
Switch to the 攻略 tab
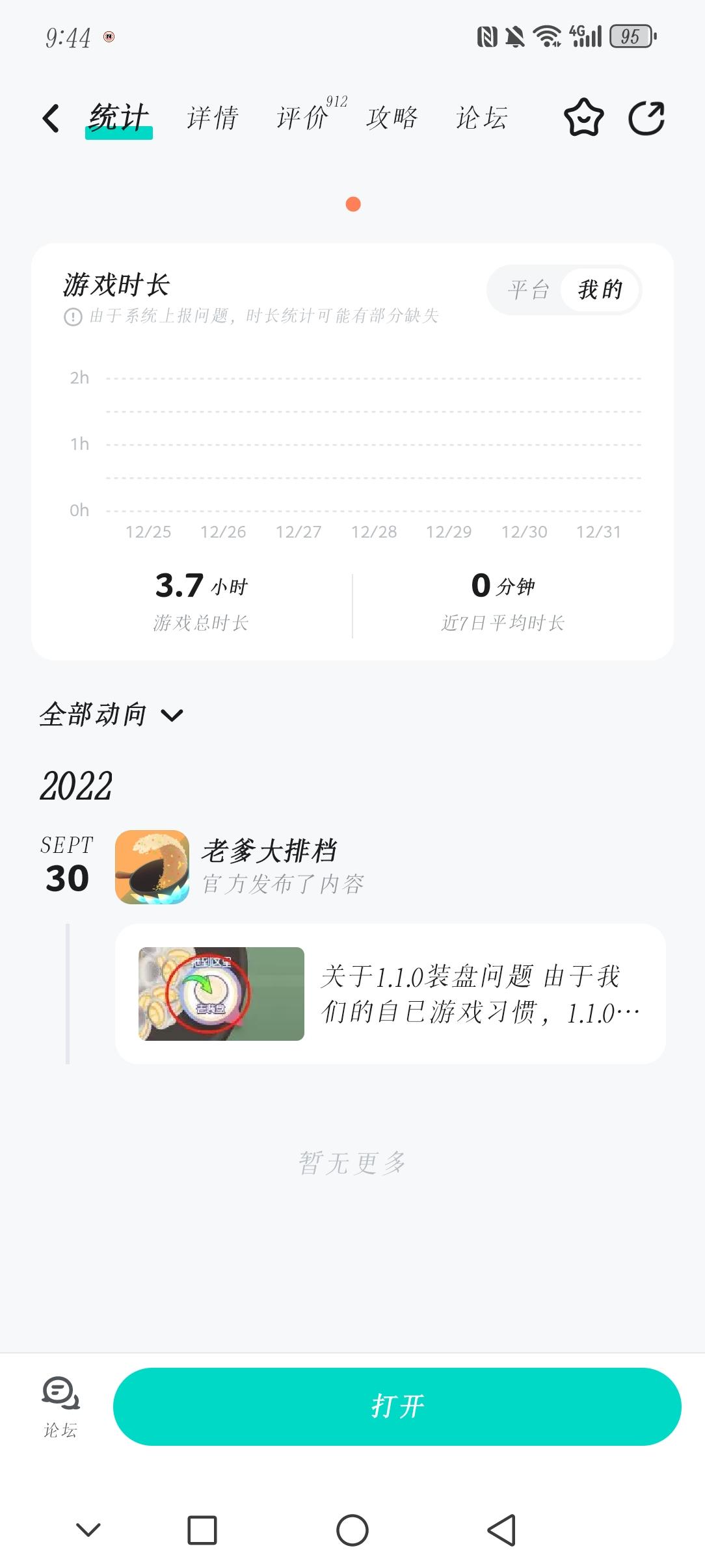[x=392, y=118]
